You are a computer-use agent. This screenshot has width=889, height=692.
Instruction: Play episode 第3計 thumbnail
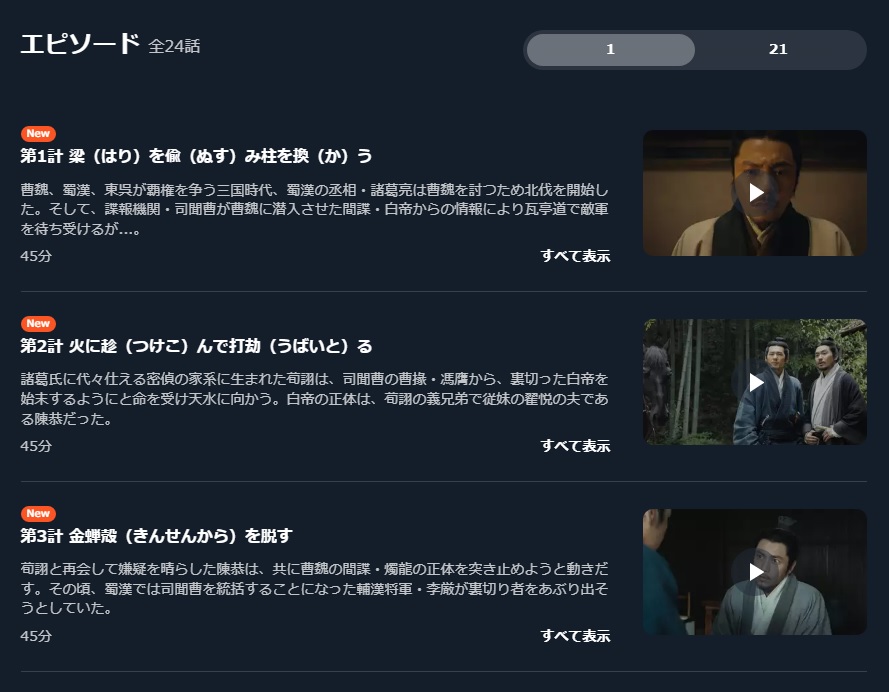click(x=755, y=572)
